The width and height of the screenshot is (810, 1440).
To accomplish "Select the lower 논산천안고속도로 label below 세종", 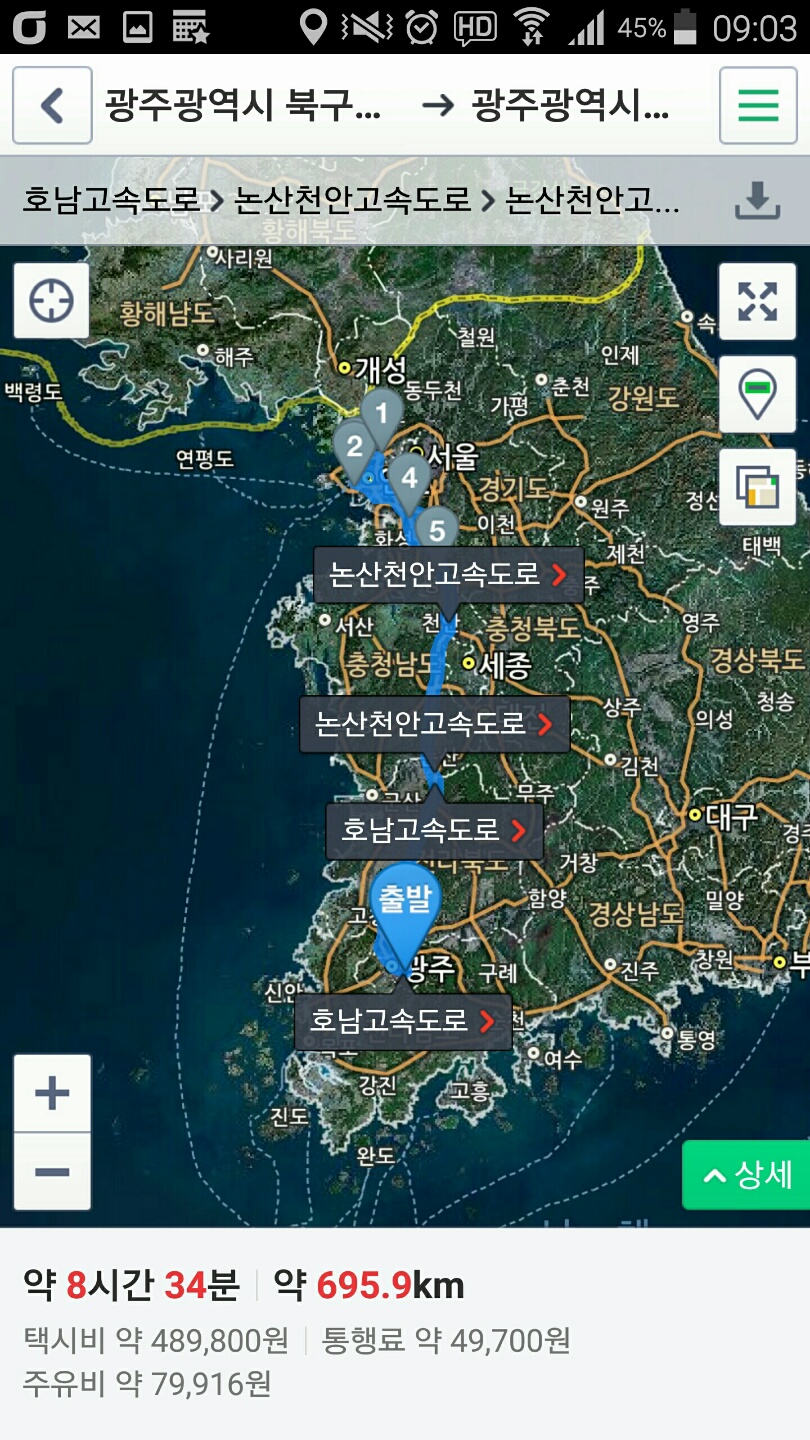I will click(434, 724).
